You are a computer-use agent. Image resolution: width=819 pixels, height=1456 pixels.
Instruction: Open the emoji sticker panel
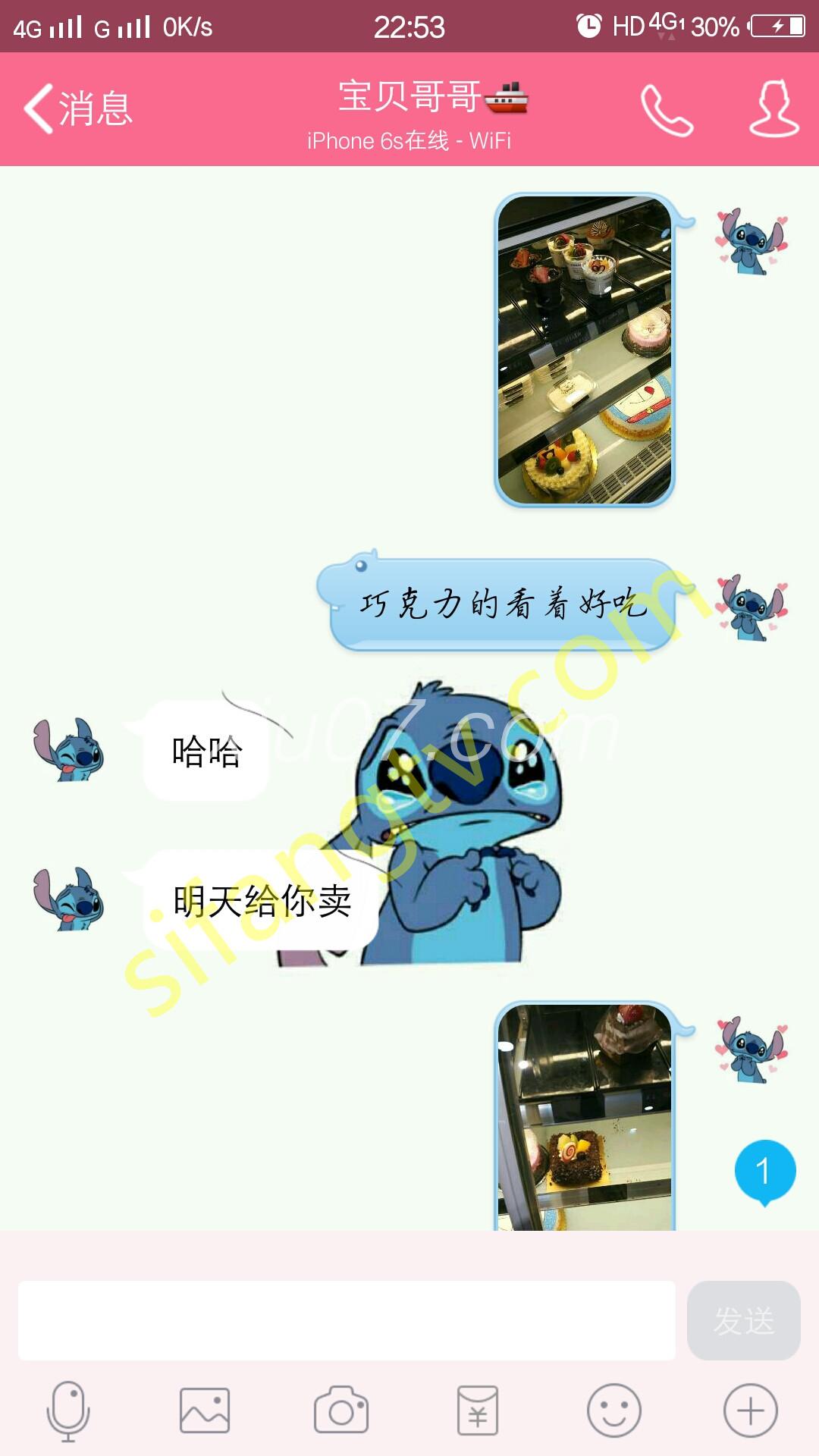614,1410
